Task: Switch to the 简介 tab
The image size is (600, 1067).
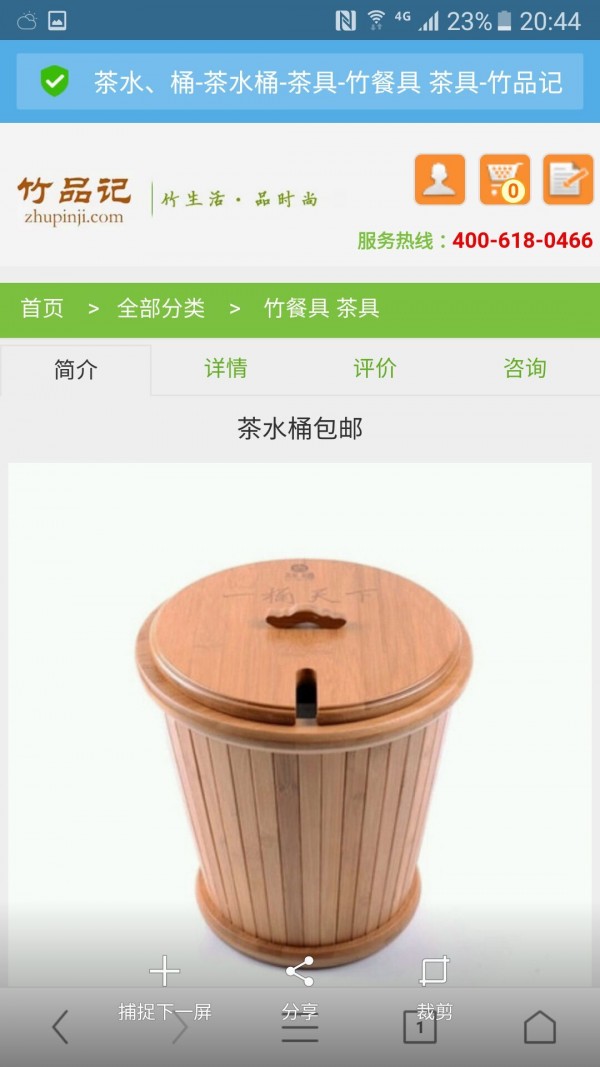Action: [x=76, y=369]
